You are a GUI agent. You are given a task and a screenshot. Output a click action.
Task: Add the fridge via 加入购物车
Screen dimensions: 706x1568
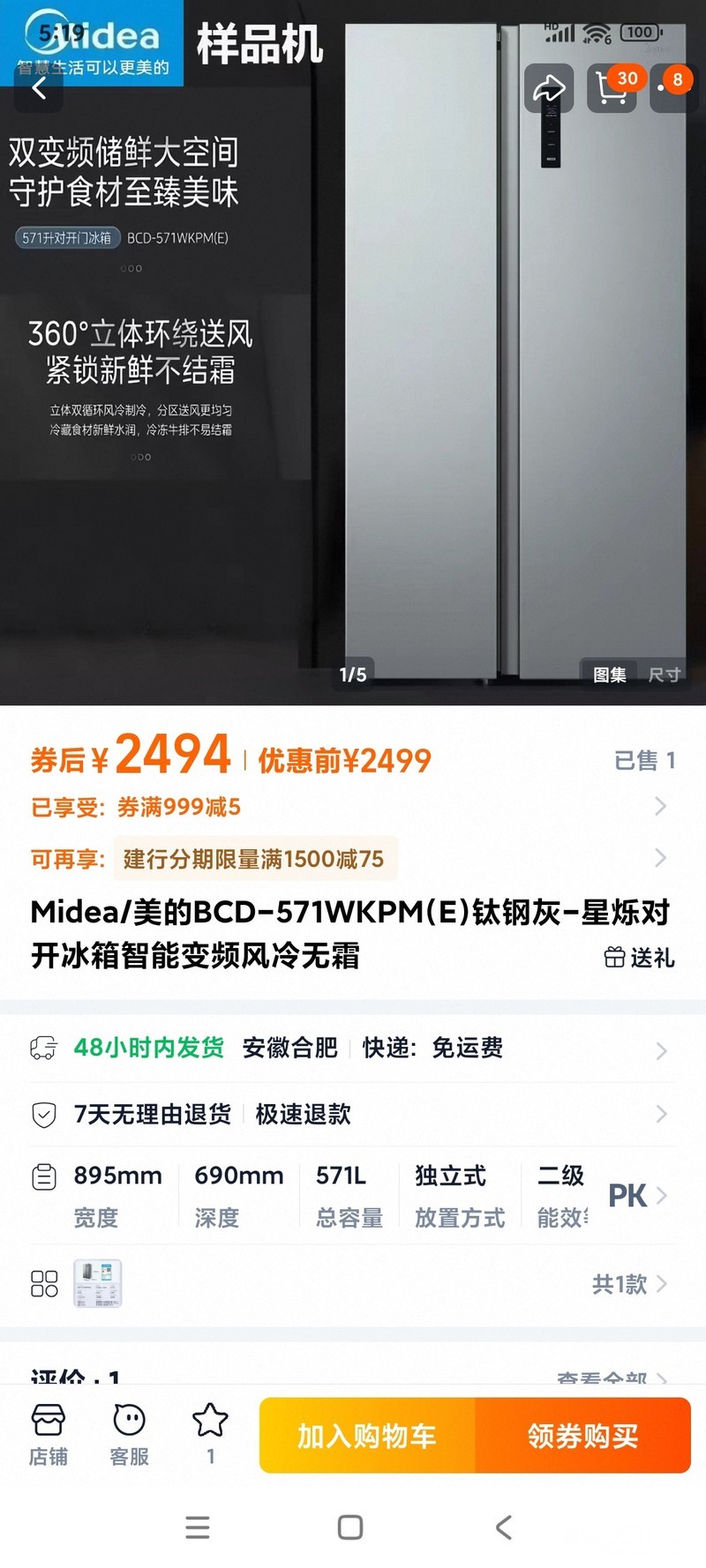367,1436
